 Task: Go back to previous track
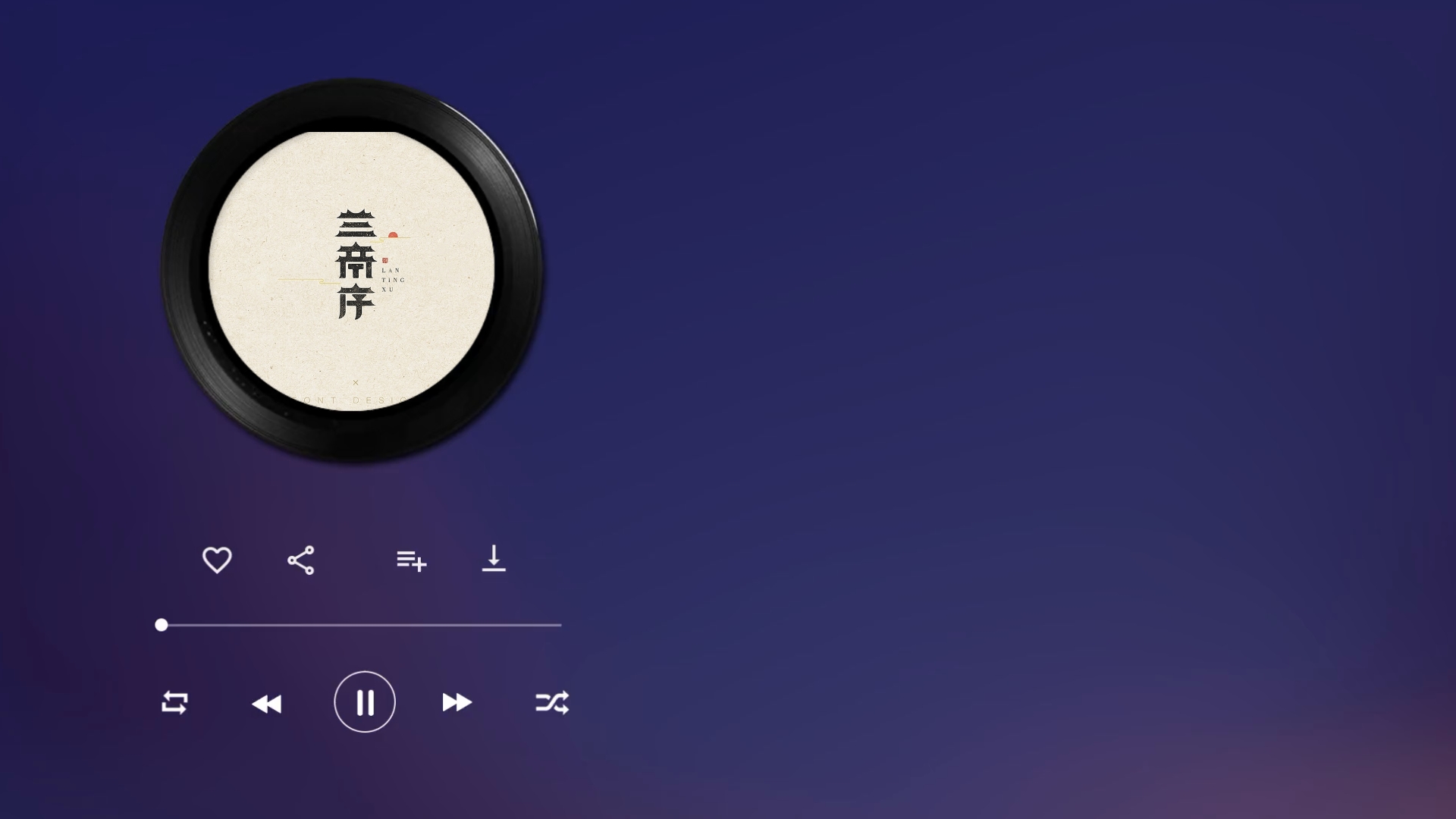[x=267, y=704]
